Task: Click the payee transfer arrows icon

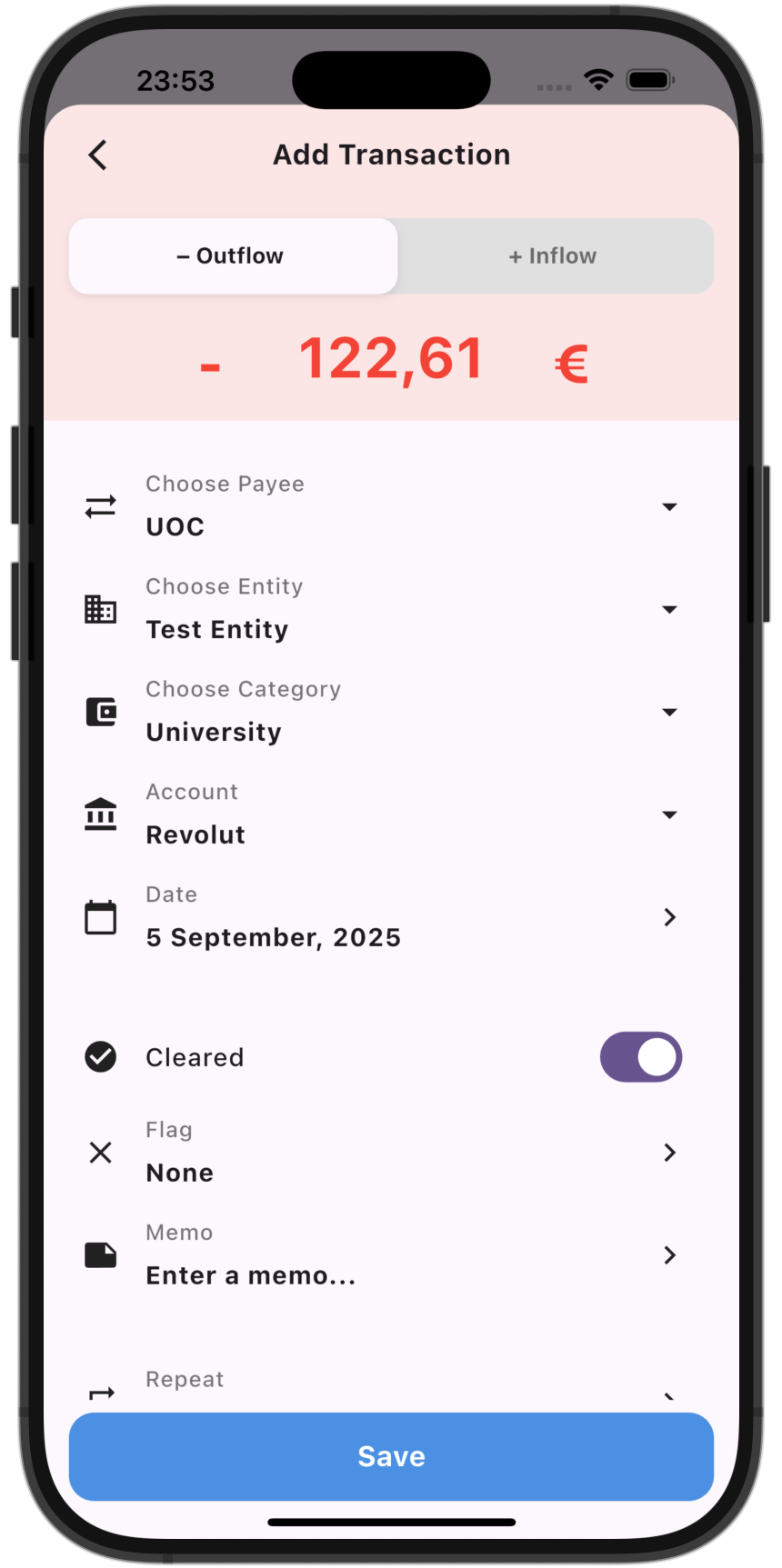Action: [101, 506]
